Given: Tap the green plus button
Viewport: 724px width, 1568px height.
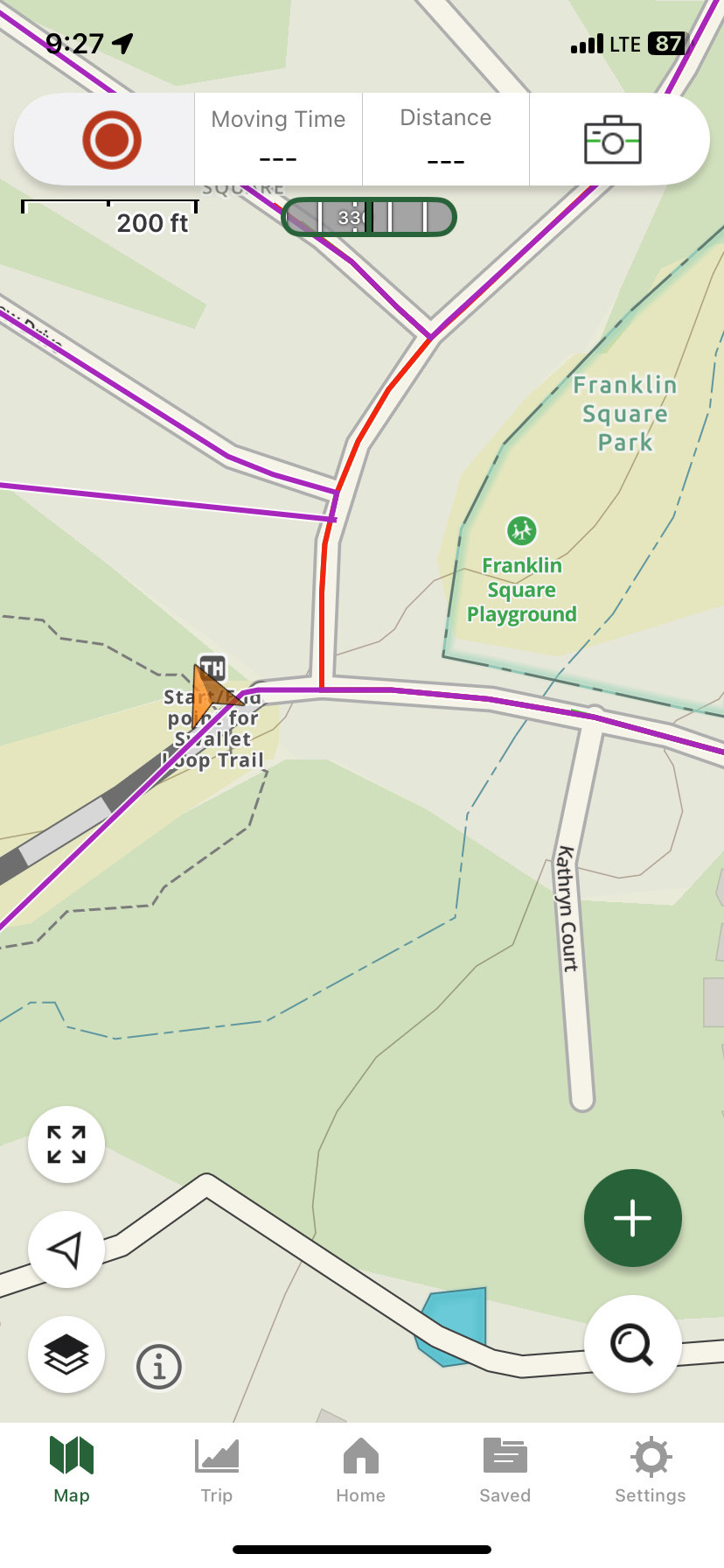Looking at the screenshot, I should (x=632, y=1217).
